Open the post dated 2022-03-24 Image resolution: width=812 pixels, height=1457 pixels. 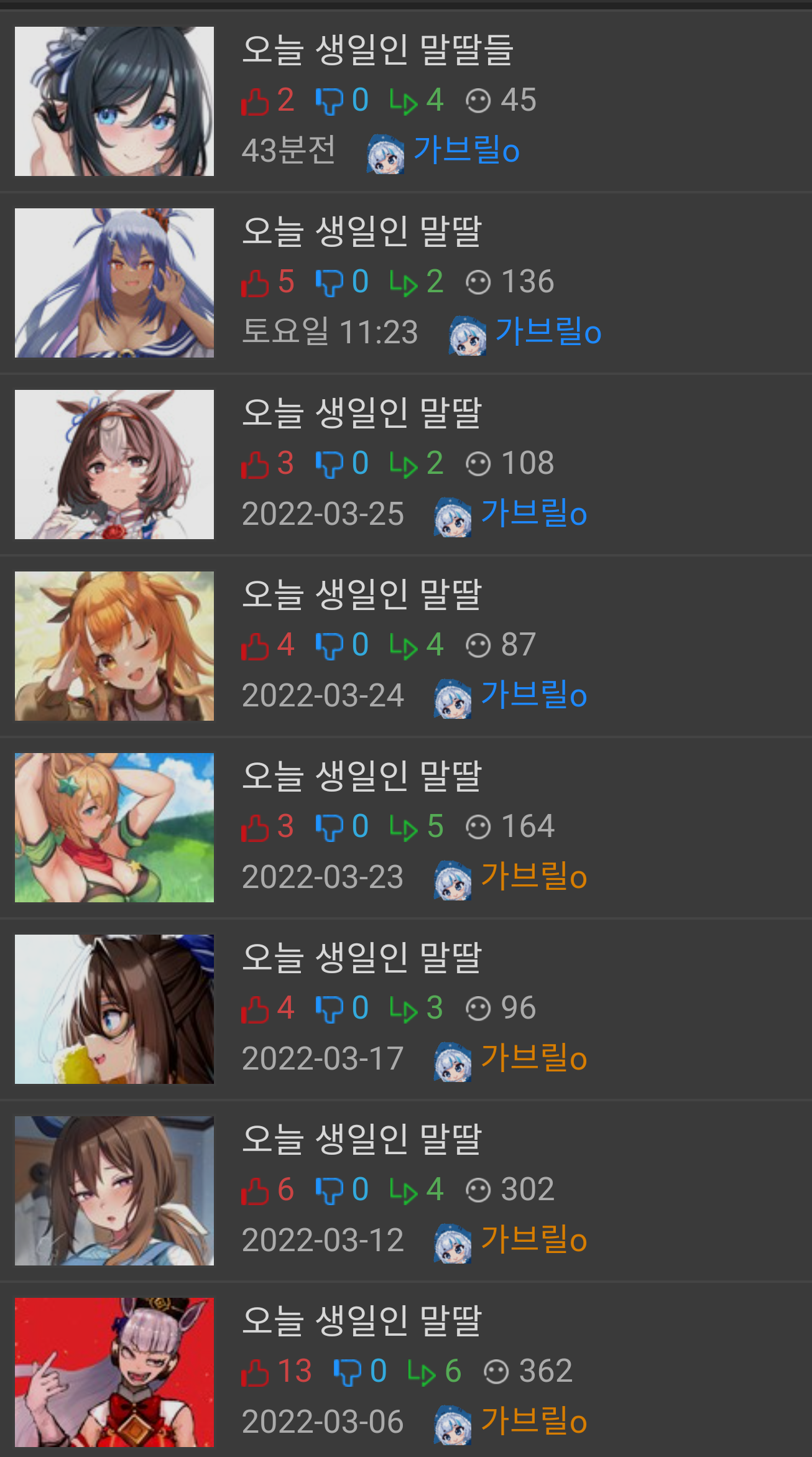tap(361, 594)
